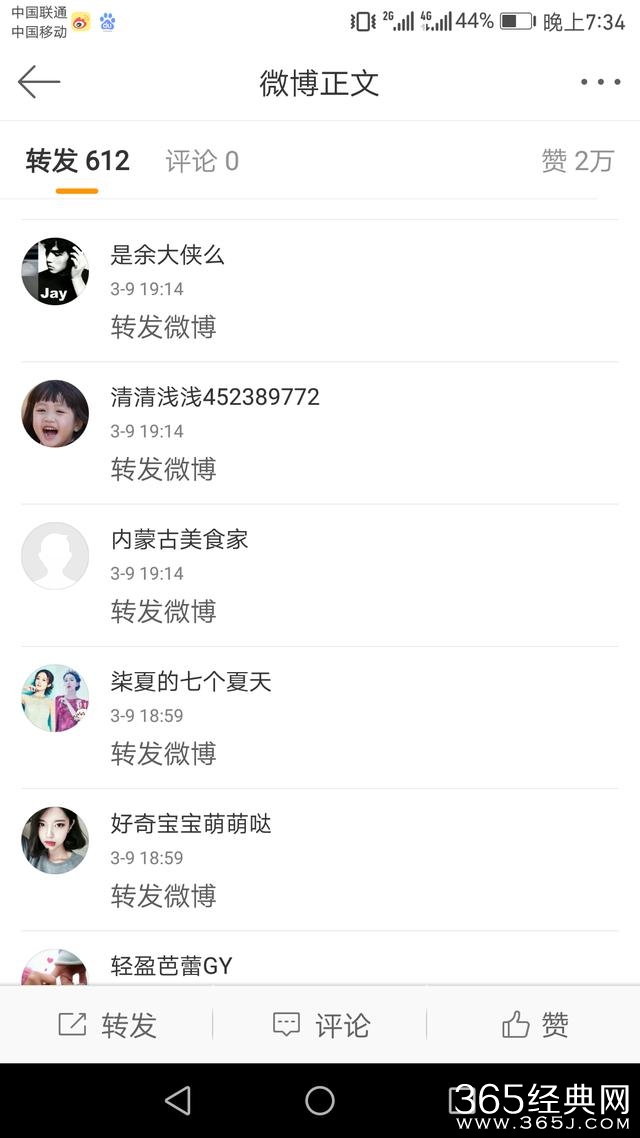Go back using the top-left arrow
This screenshot has height=1138, width=640.
pos(39,82)
